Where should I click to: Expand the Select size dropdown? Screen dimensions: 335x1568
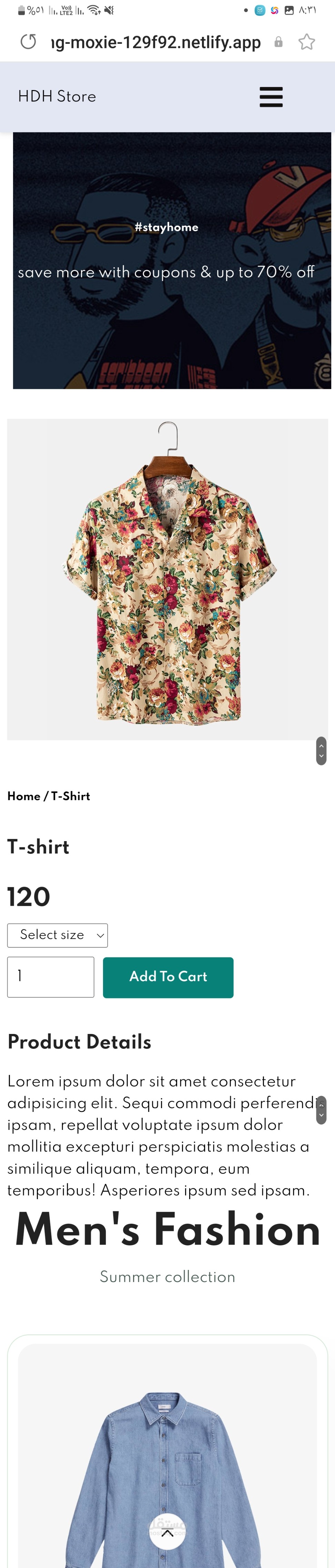(x=57, y=935)
